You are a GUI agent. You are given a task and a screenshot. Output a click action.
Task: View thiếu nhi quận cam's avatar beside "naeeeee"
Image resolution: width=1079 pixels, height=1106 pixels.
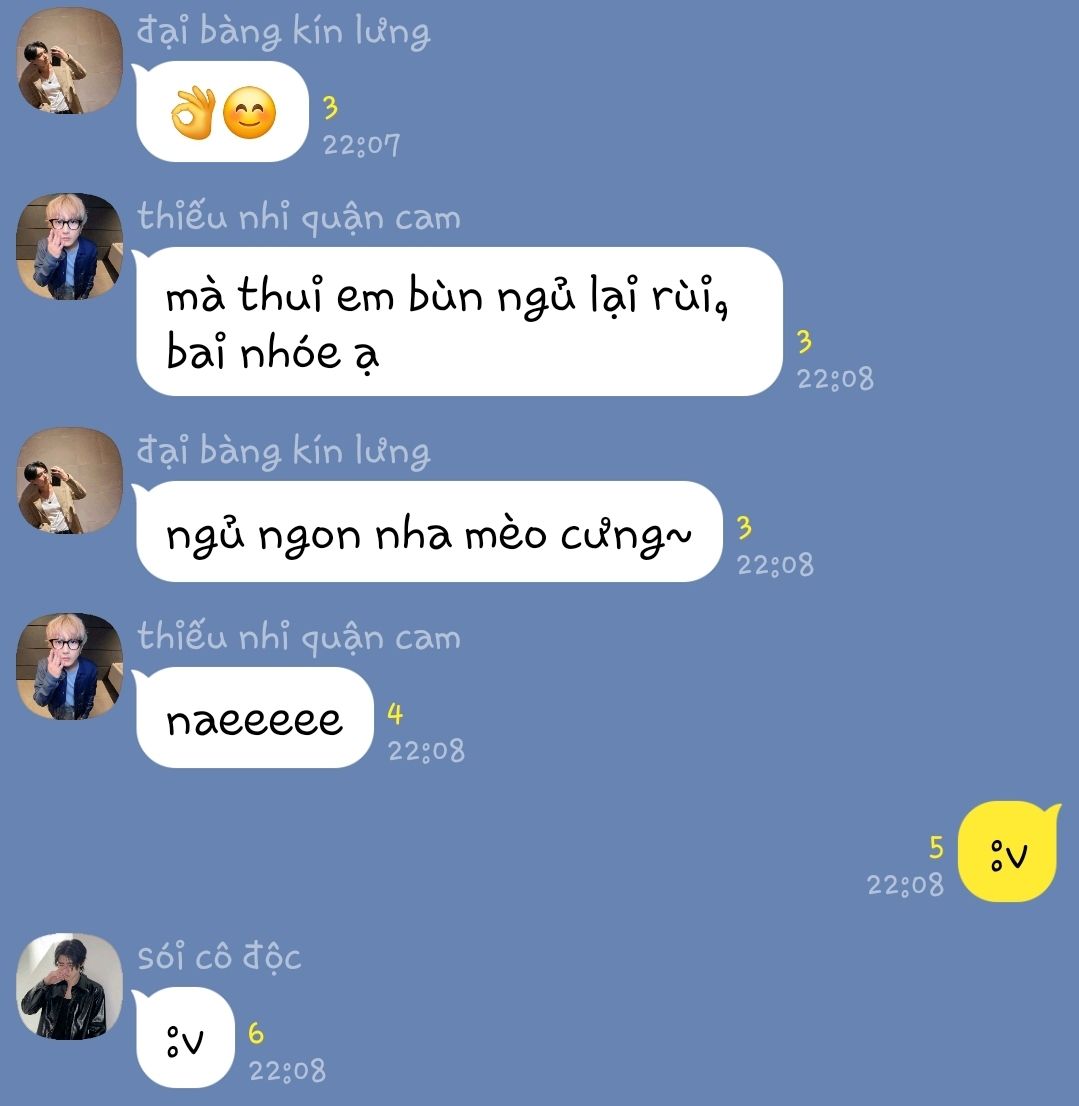69,666
